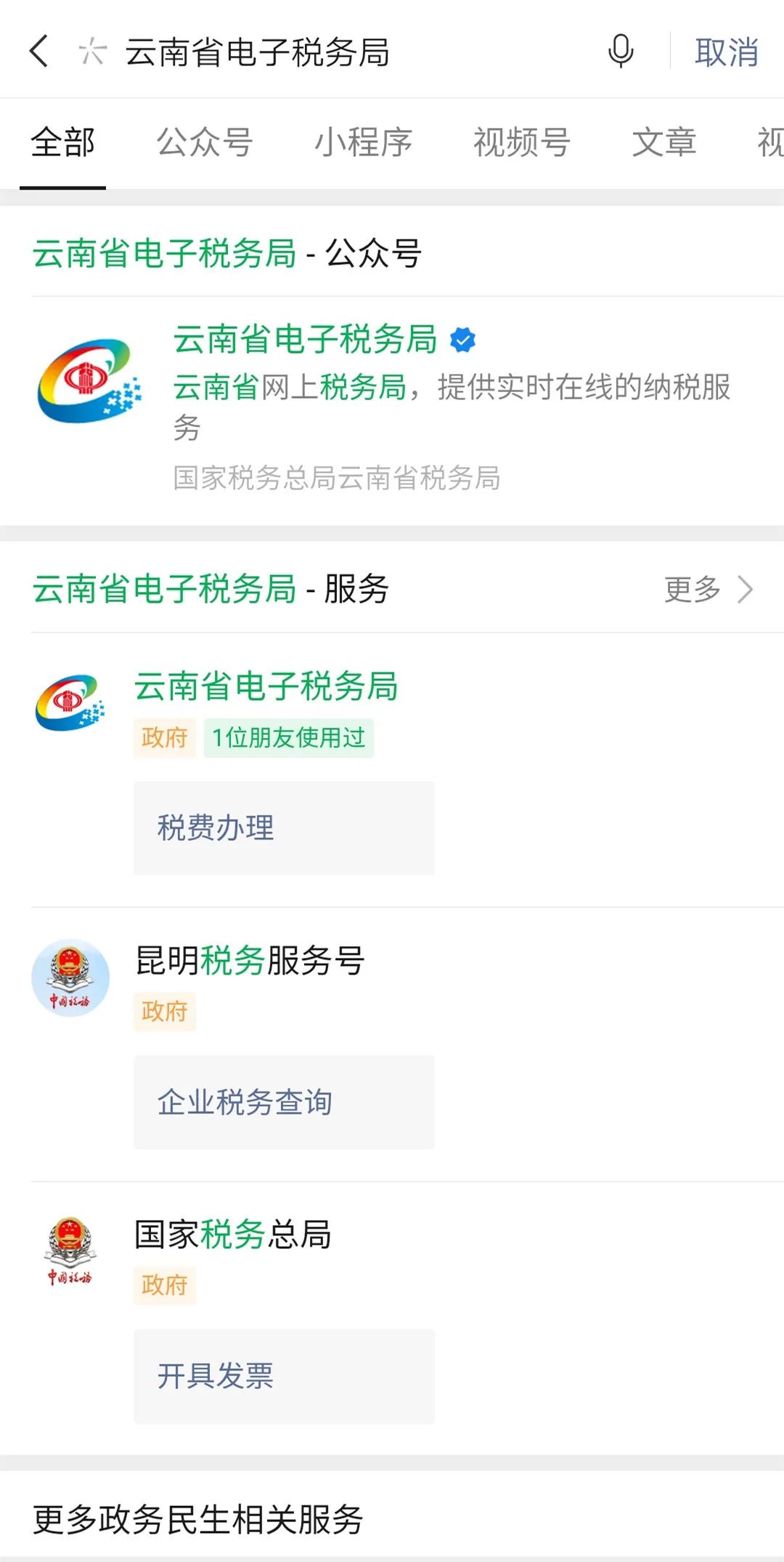
Task: Tap the 企业税务查询 shortcut
Action: 284,1102
